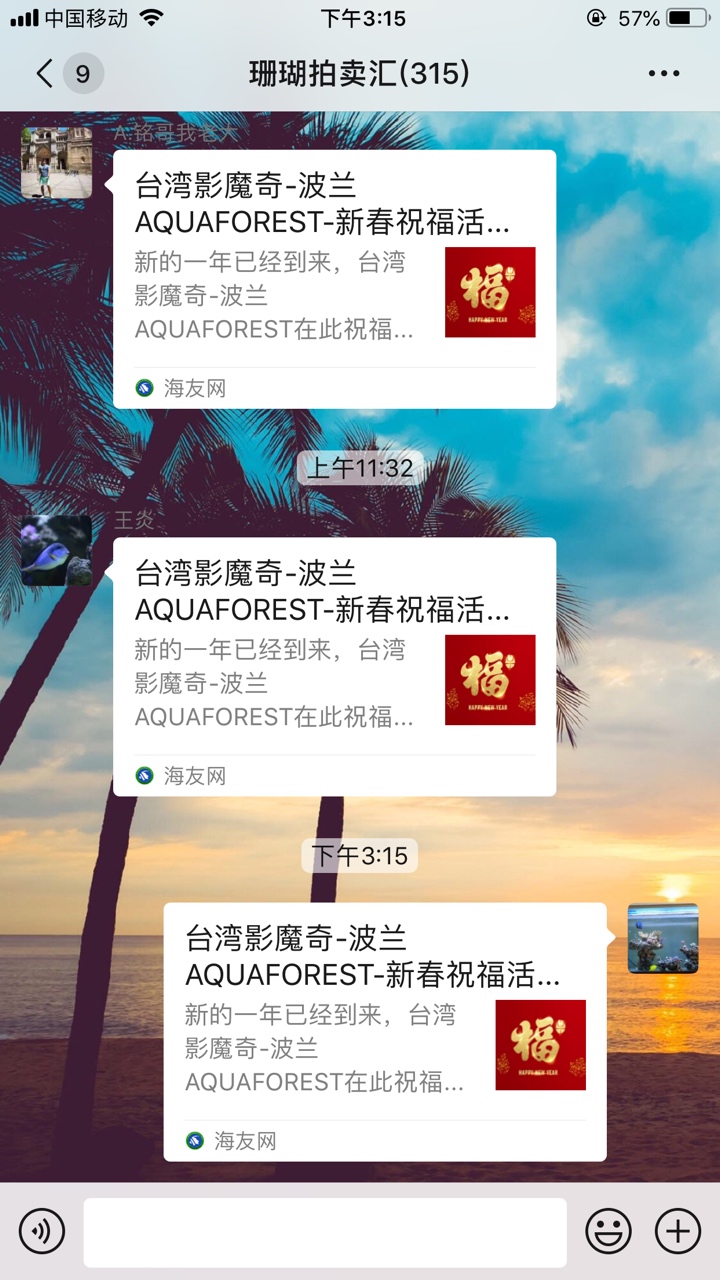Open my own shared article card
This screenshot has width=720, height=1280.
point(385,1032)
